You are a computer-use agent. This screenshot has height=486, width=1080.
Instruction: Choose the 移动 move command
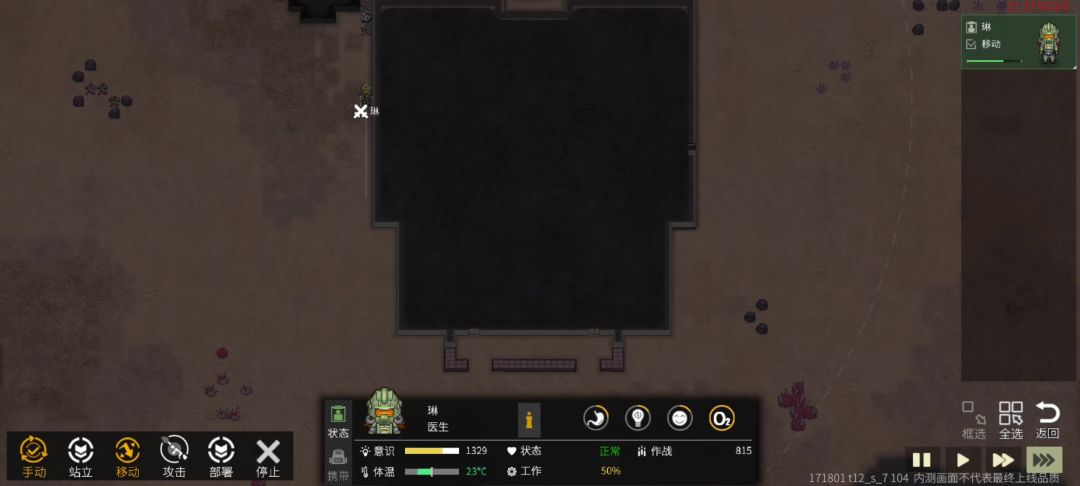pyautogui.click(x=127, y=456)
